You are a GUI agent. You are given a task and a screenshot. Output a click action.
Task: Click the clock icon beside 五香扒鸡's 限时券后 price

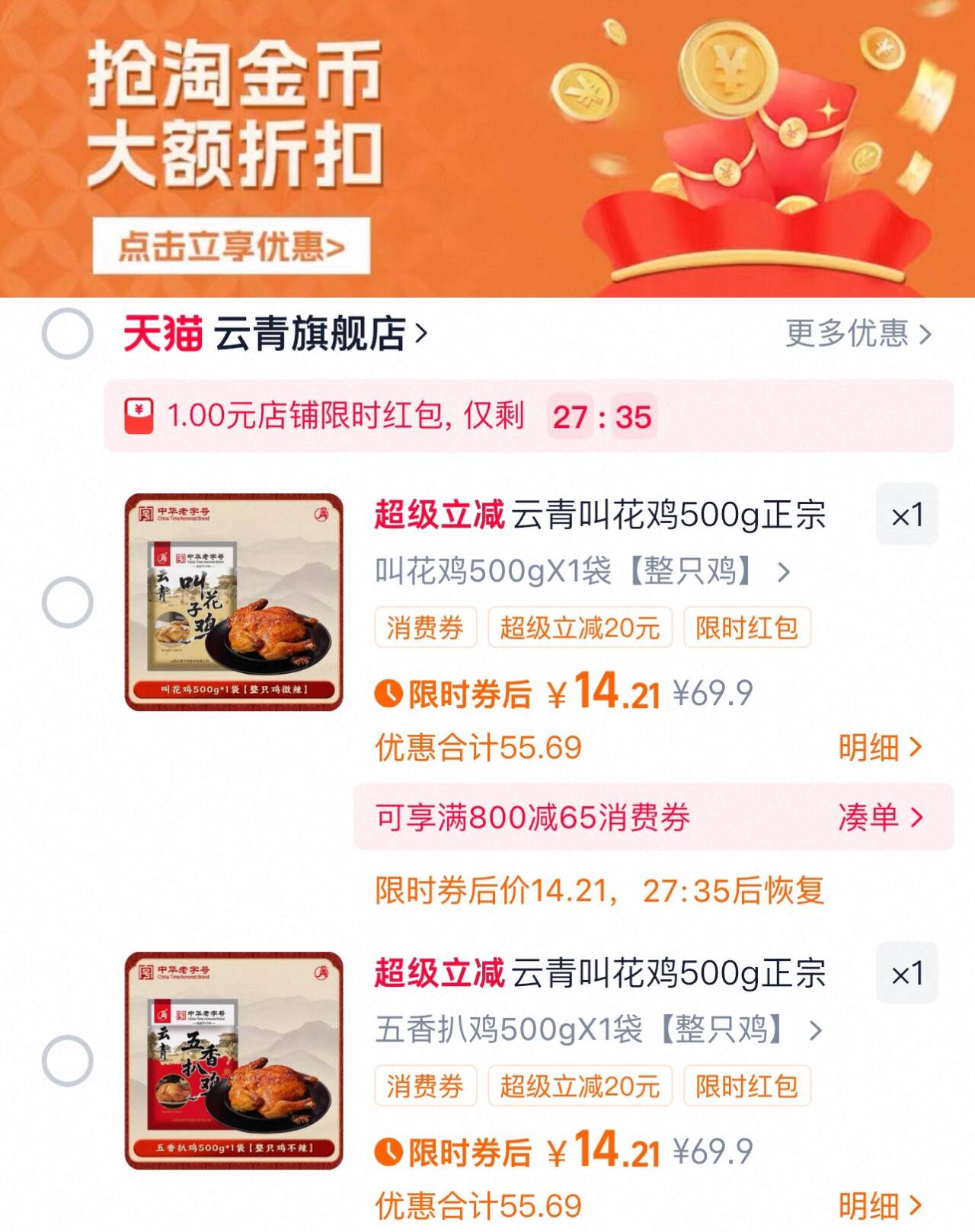[388, 1152]
